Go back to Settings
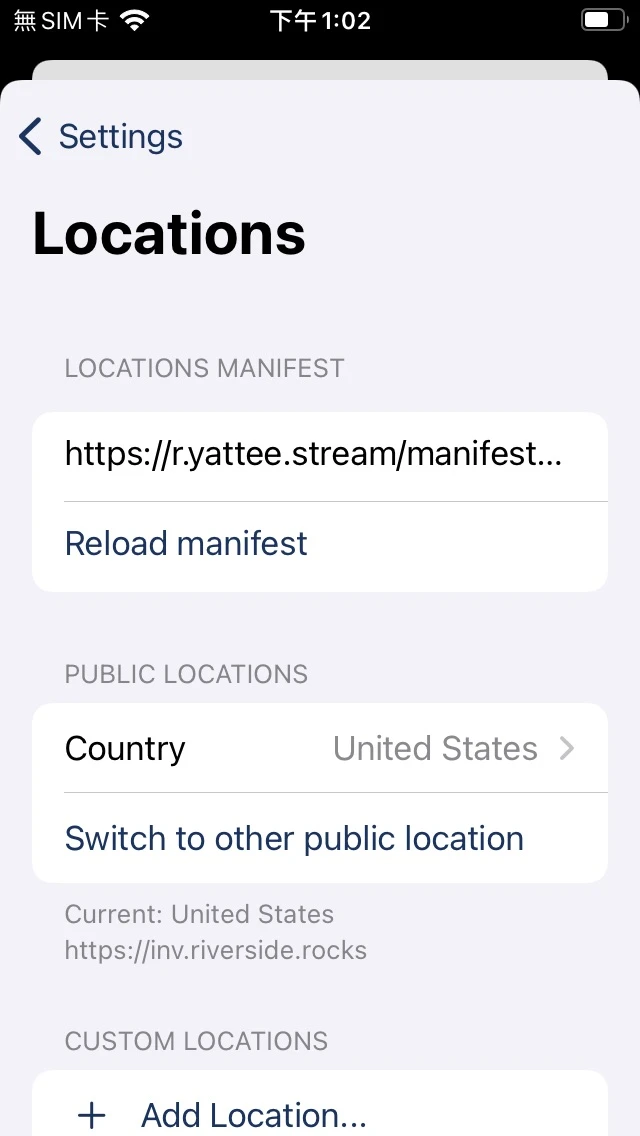The height and width of the screenshot is (1136, 640). (100, 137)
